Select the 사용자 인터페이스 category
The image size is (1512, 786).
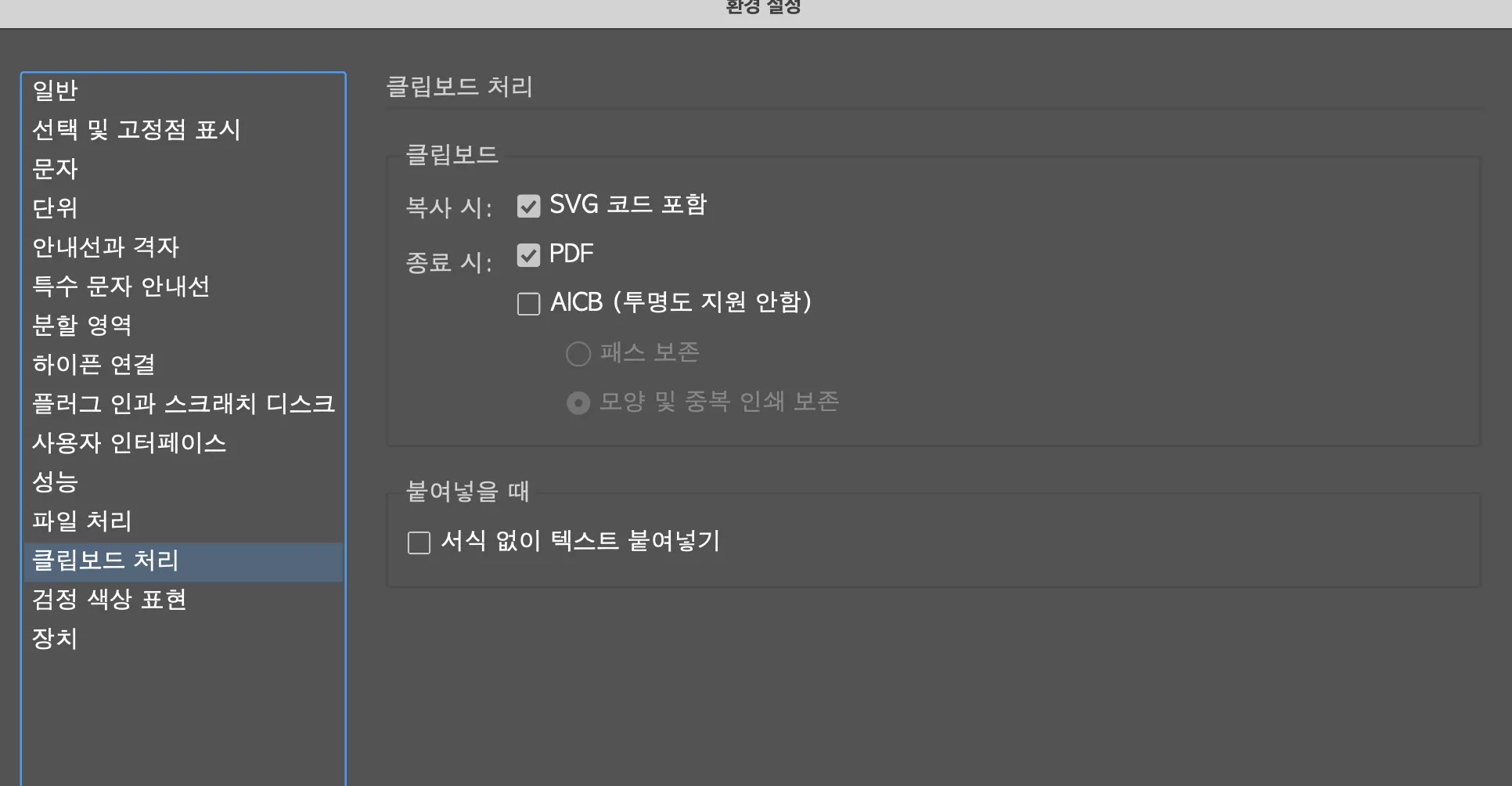click(129, 443)
